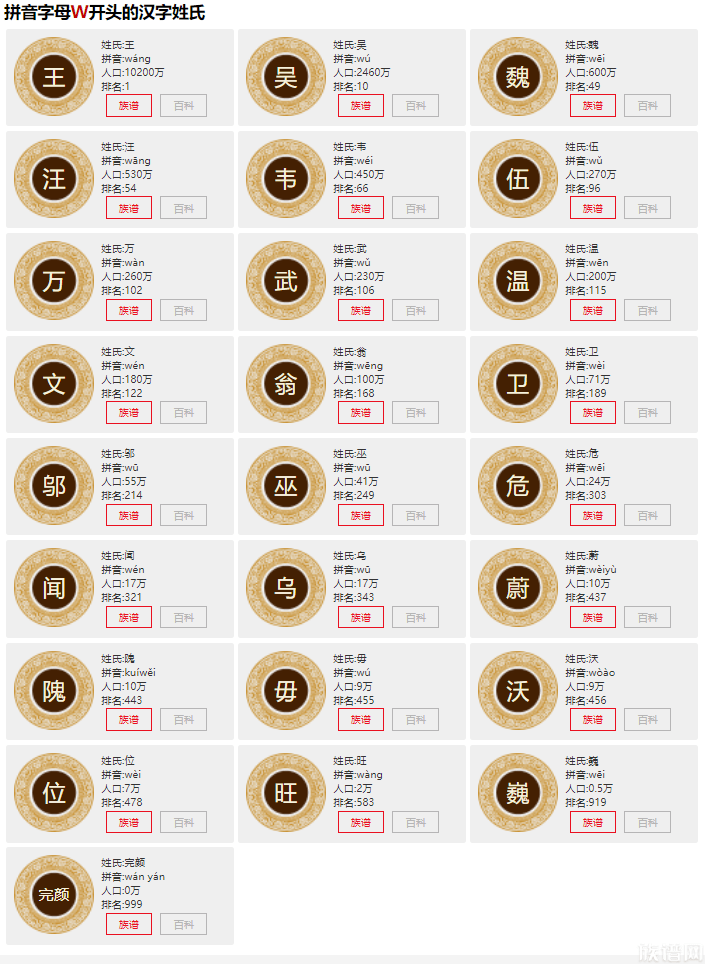Screen dimensions: 705x964
Task: Open 百科 for surname 武
Action: tap(415, 310)
